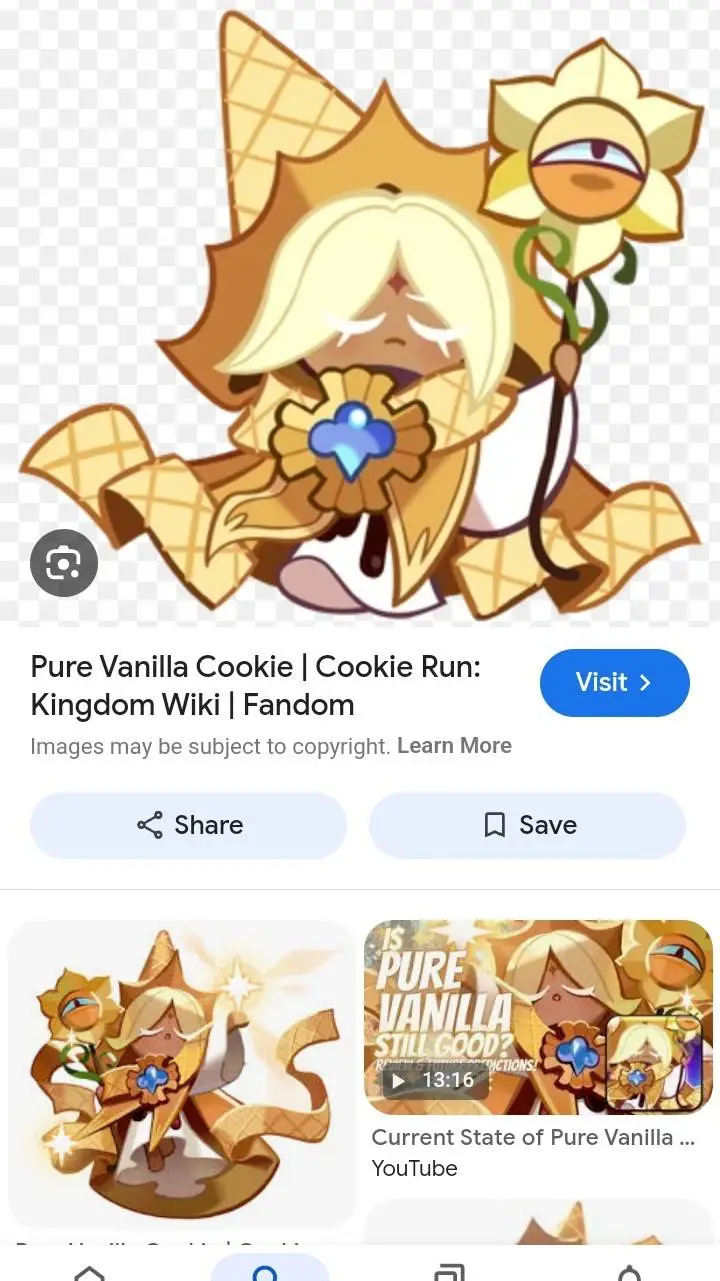The width and height of the screenshot is (720, 1281).
Task: Tap the Visit button
Action: tap(614, 683)
